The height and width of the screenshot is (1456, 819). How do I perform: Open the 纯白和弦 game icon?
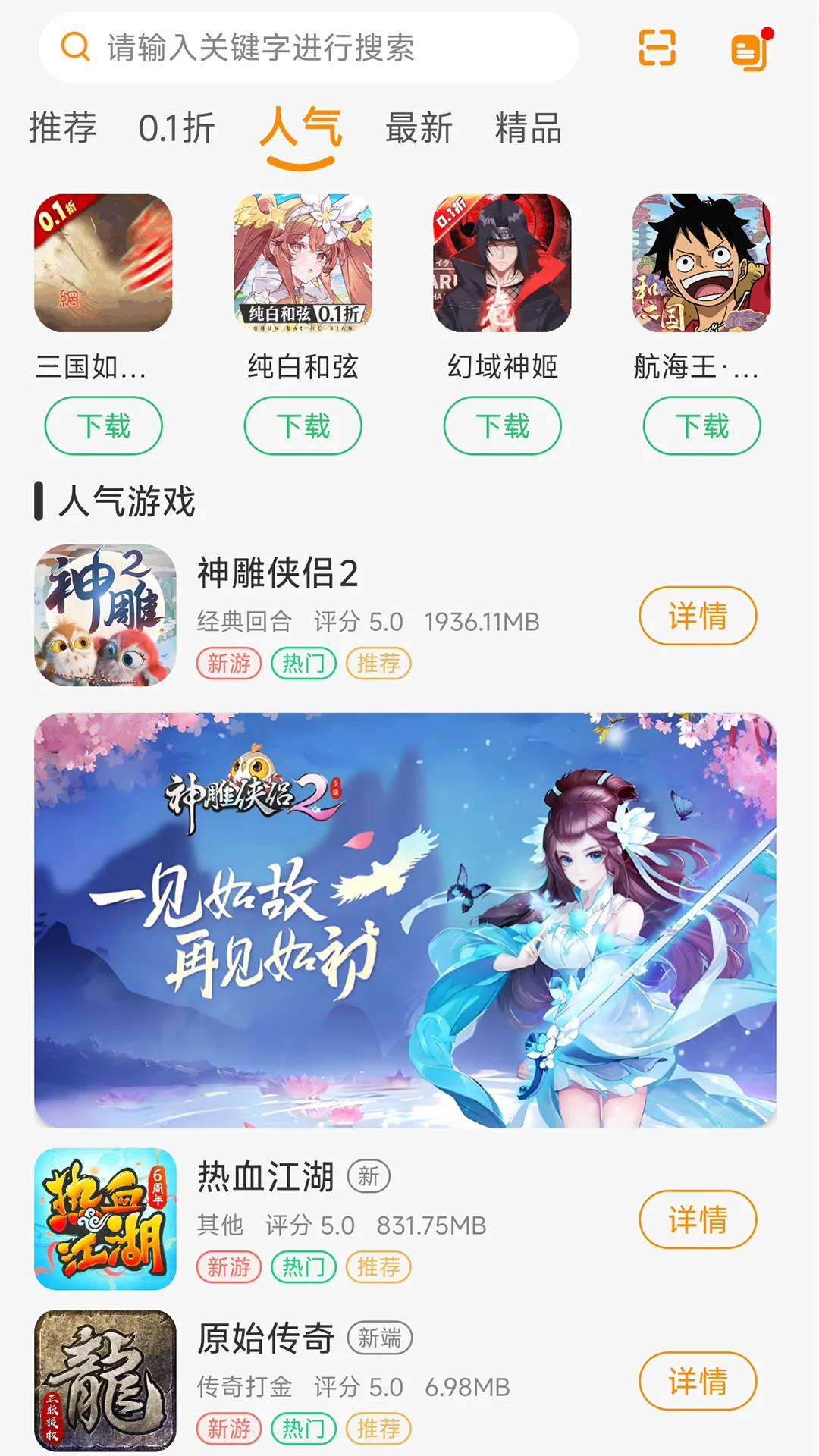pyautogui.click(x=303, y=264)
